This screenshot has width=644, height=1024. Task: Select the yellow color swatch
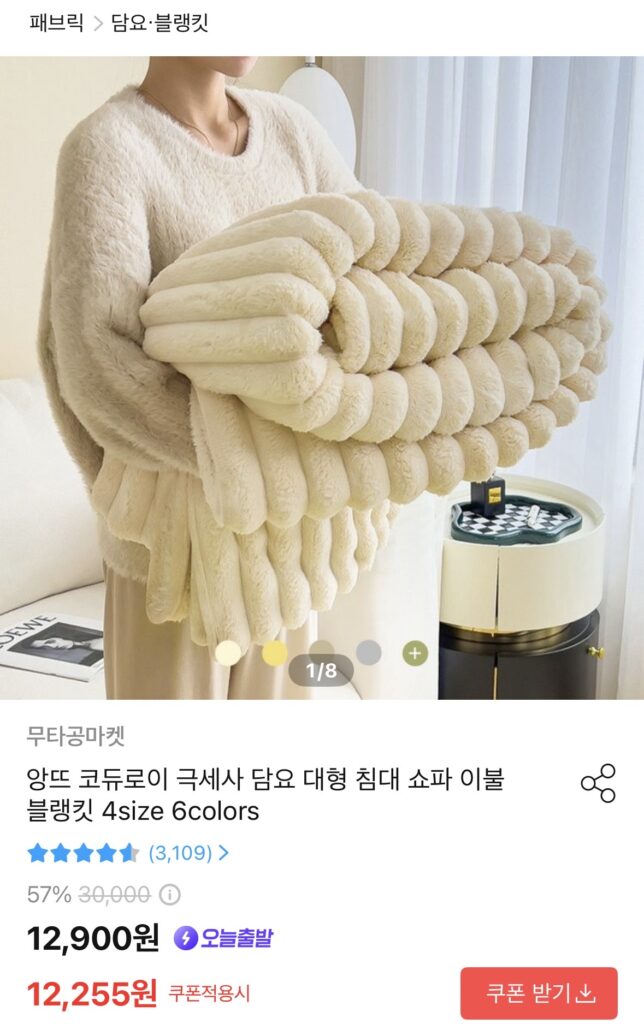[274, 653]
